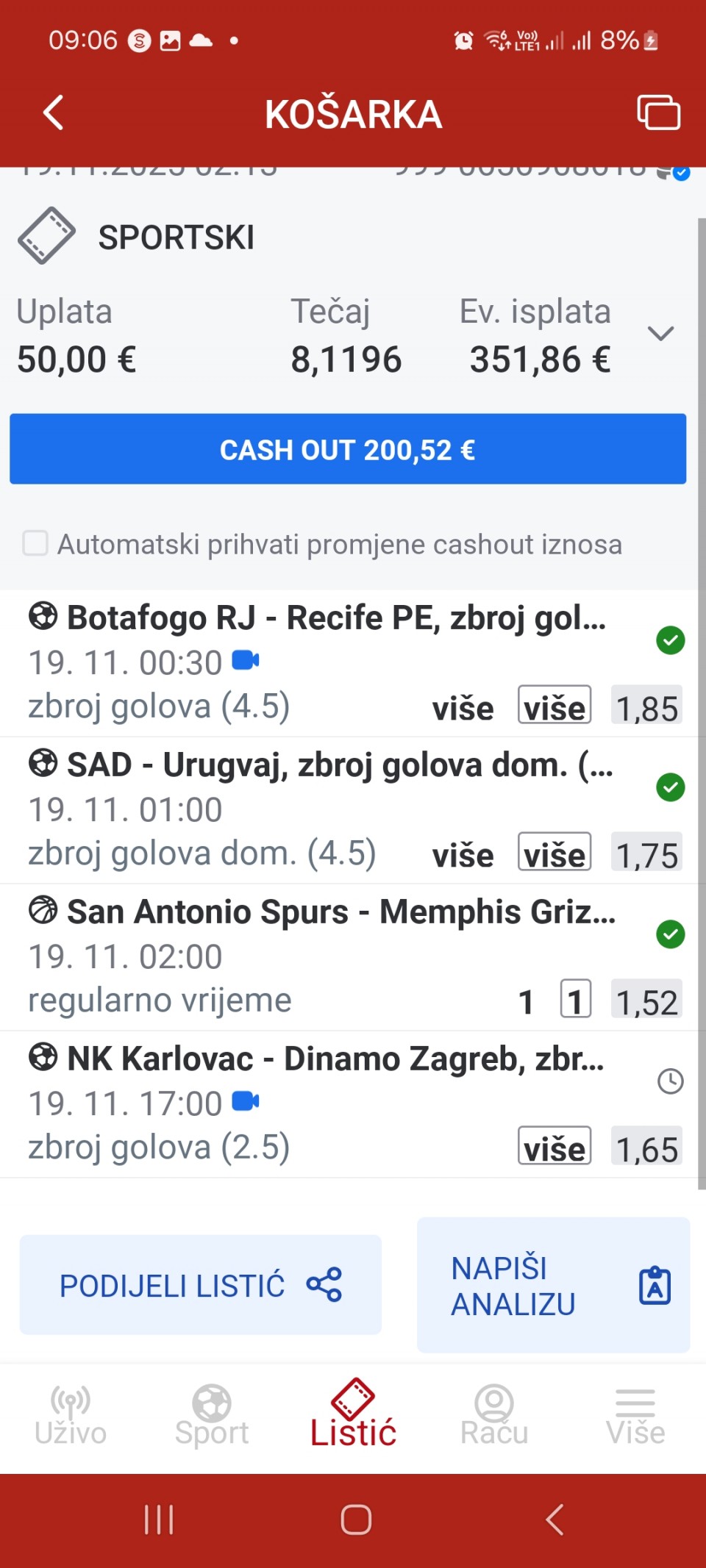Open the Više menu tab

click(635, 1417)
